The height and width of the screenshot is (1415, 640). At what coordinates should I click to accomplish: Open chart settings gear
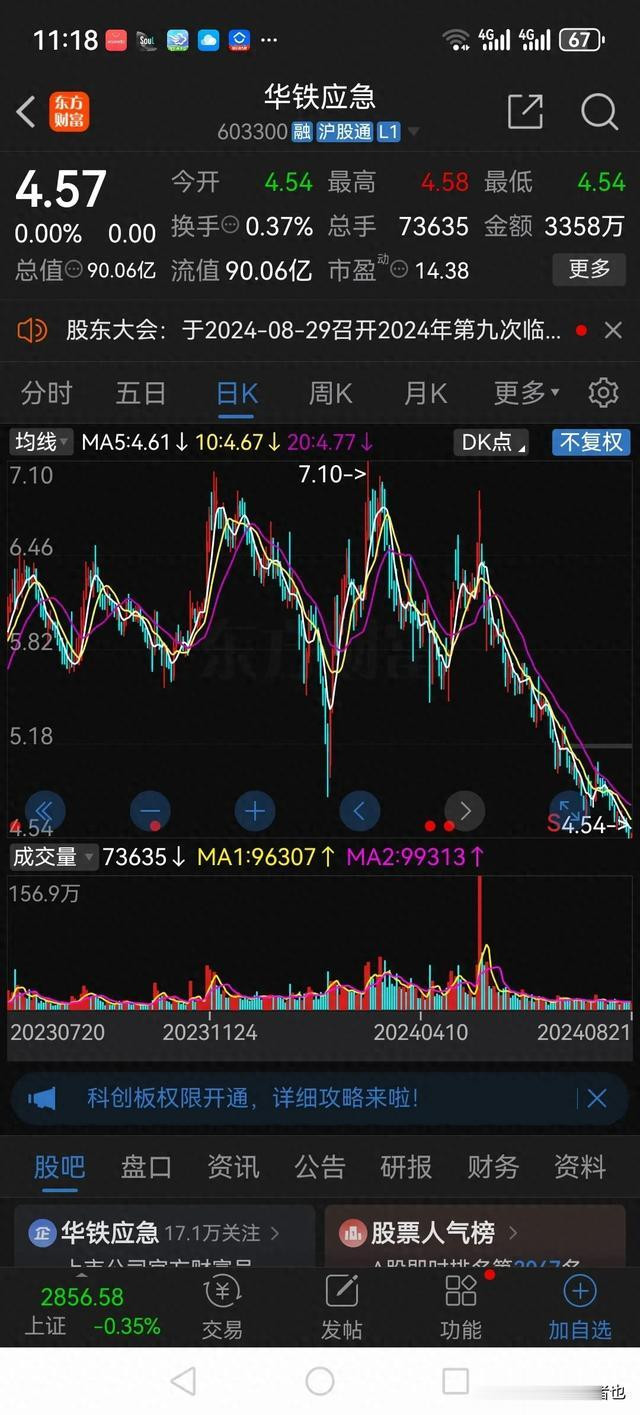pos(603,393)
